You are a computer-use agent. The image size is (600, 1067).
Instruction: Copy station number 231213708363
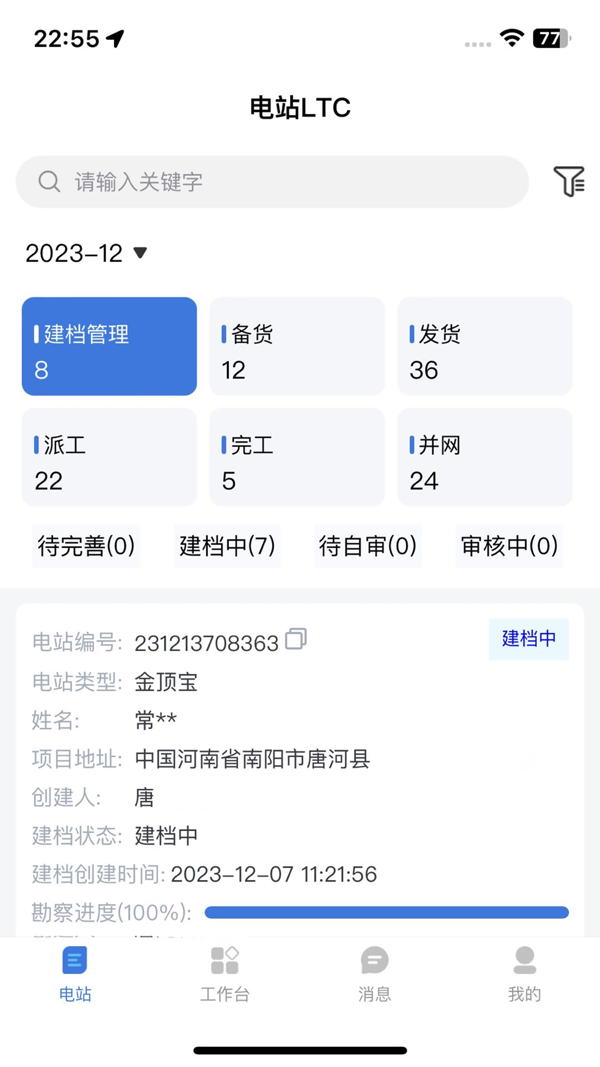(x=296, y=640)
